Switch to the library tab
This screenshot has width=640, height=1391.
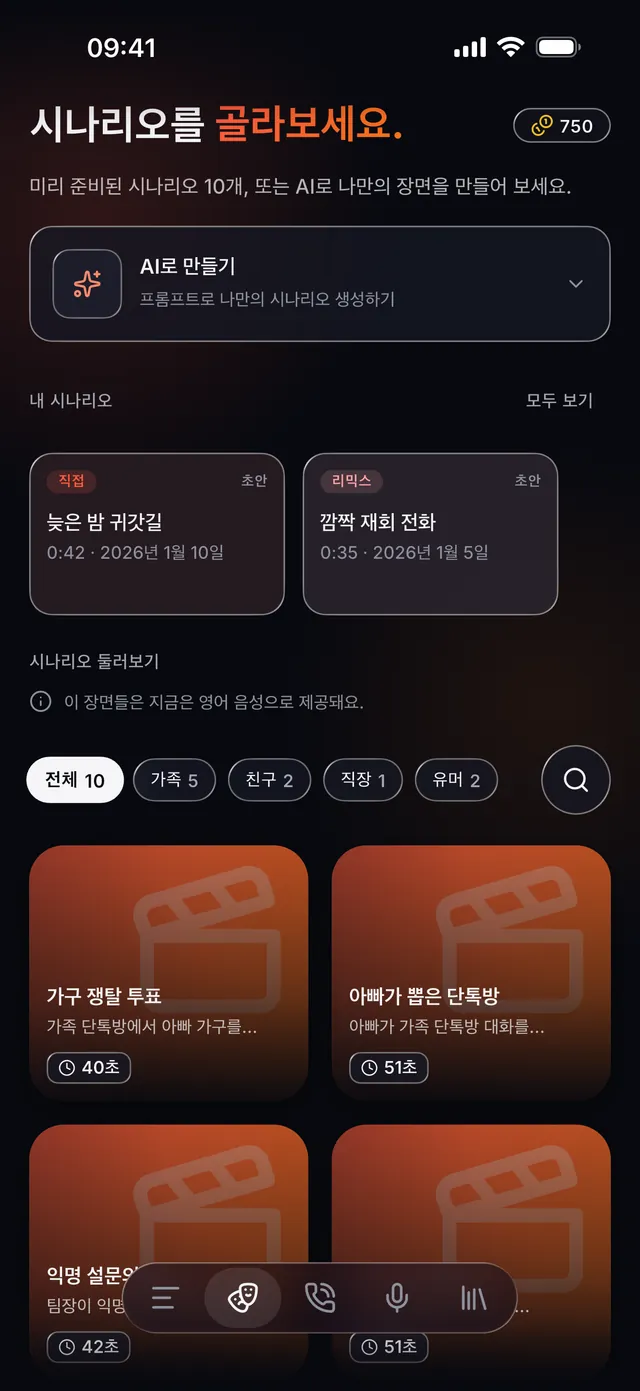(x=474, y=1298)
